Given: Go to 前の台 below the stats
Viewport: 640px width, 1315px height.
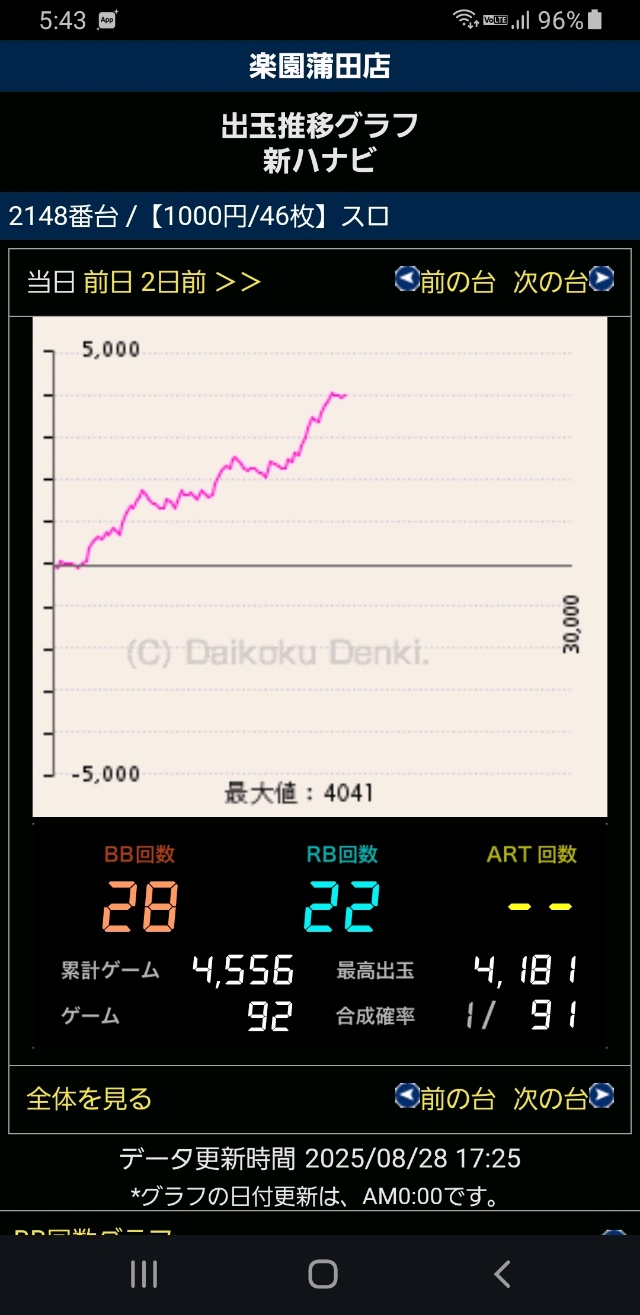Looking at the screenshot, I should (446, 1099).
